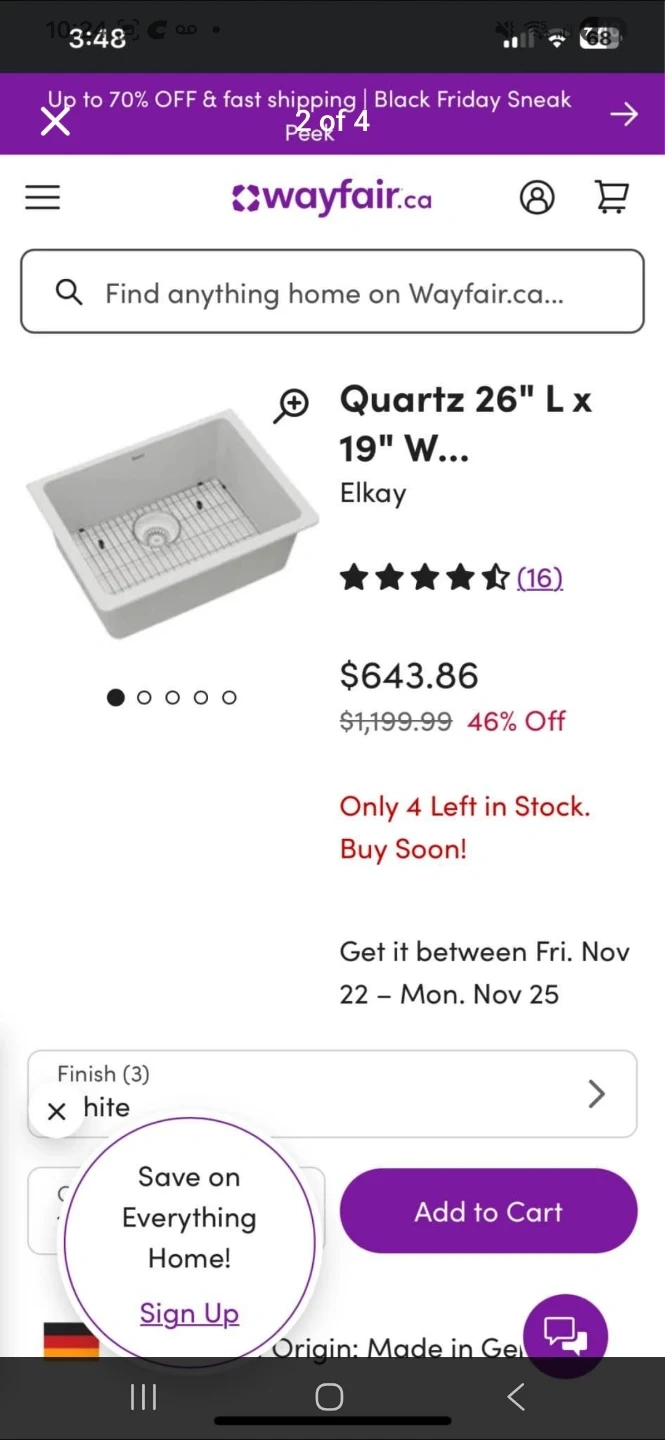Zoom in on the sink product image
This screenshot has width=665, height=1440.
[x=292, y=405]
